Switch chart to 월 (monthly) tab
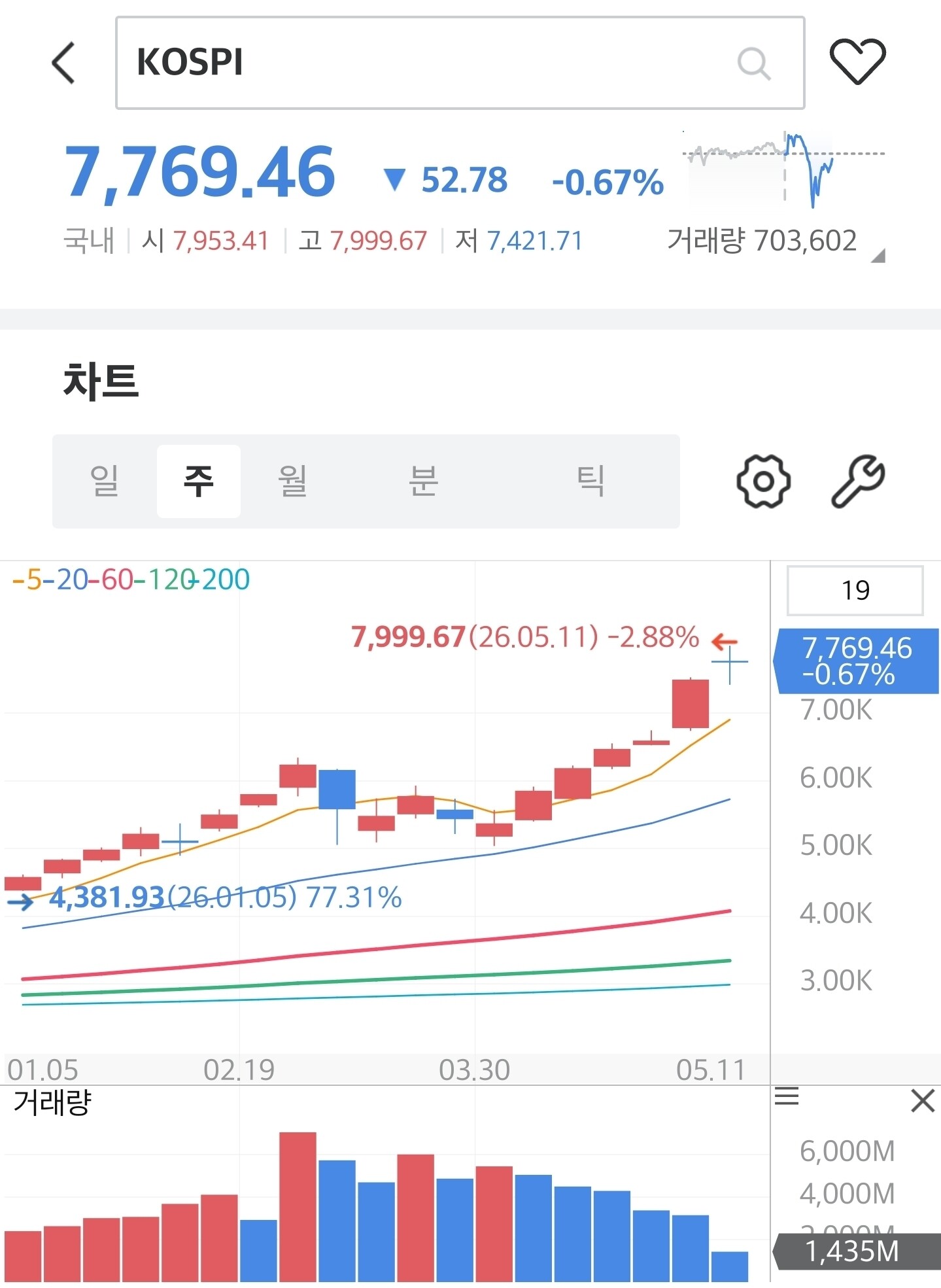The height and width of the screenshot is (1288, 941). [292, 481]
